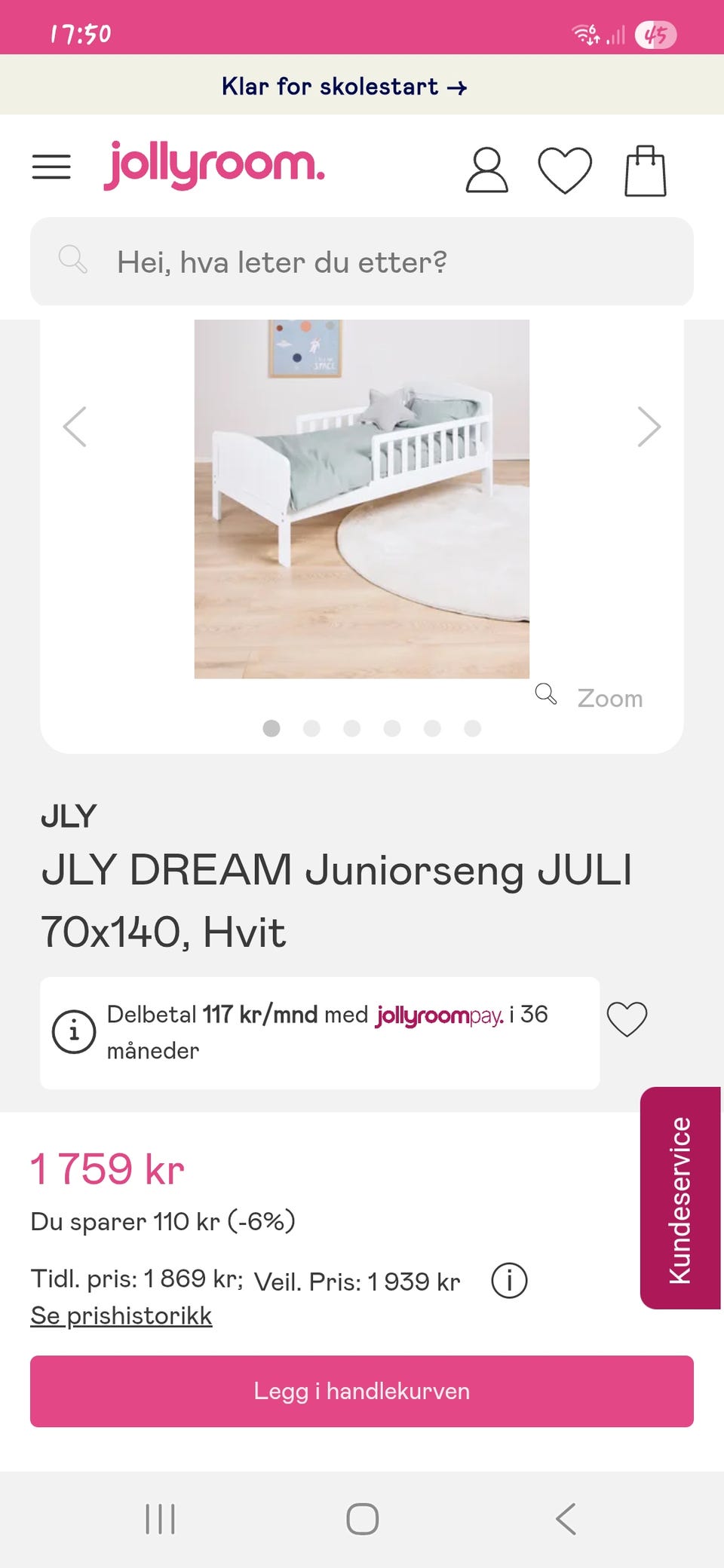Zoom the product image

point(591,697)
